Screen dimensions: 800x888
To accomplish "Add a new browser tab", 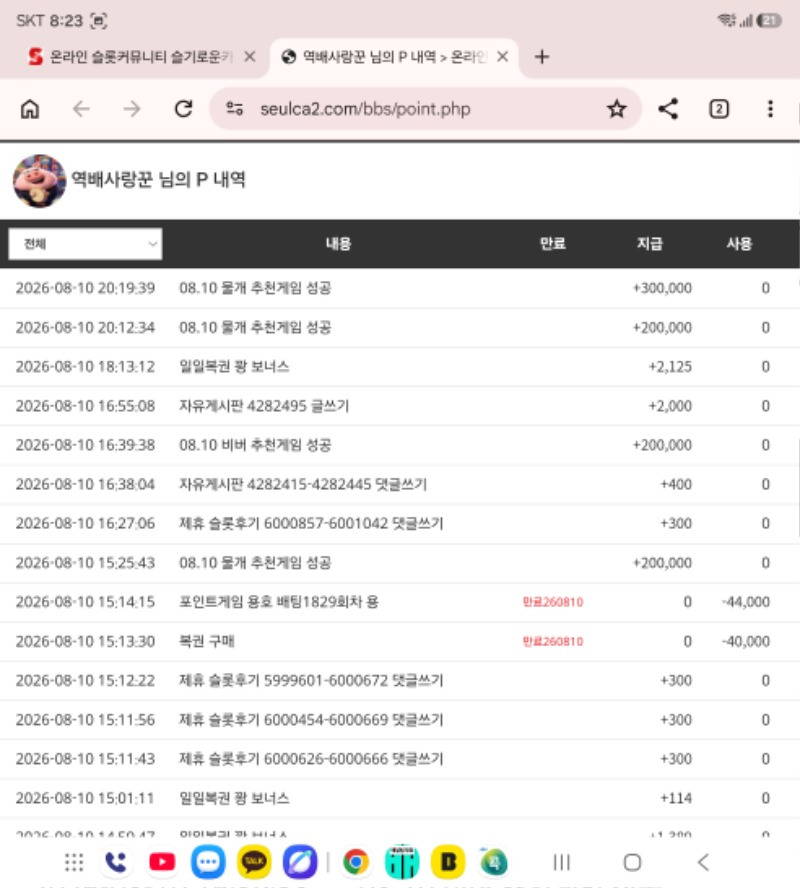I will click(x=542, y=57).
